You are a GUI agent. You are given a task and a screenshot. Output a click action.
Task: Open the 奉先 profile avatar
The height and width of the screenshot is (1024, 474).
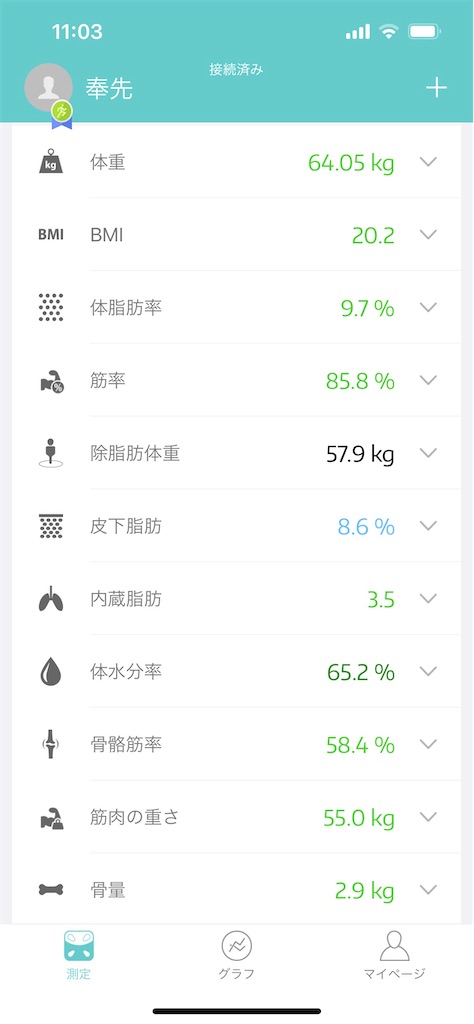click(x=48, y=88)
